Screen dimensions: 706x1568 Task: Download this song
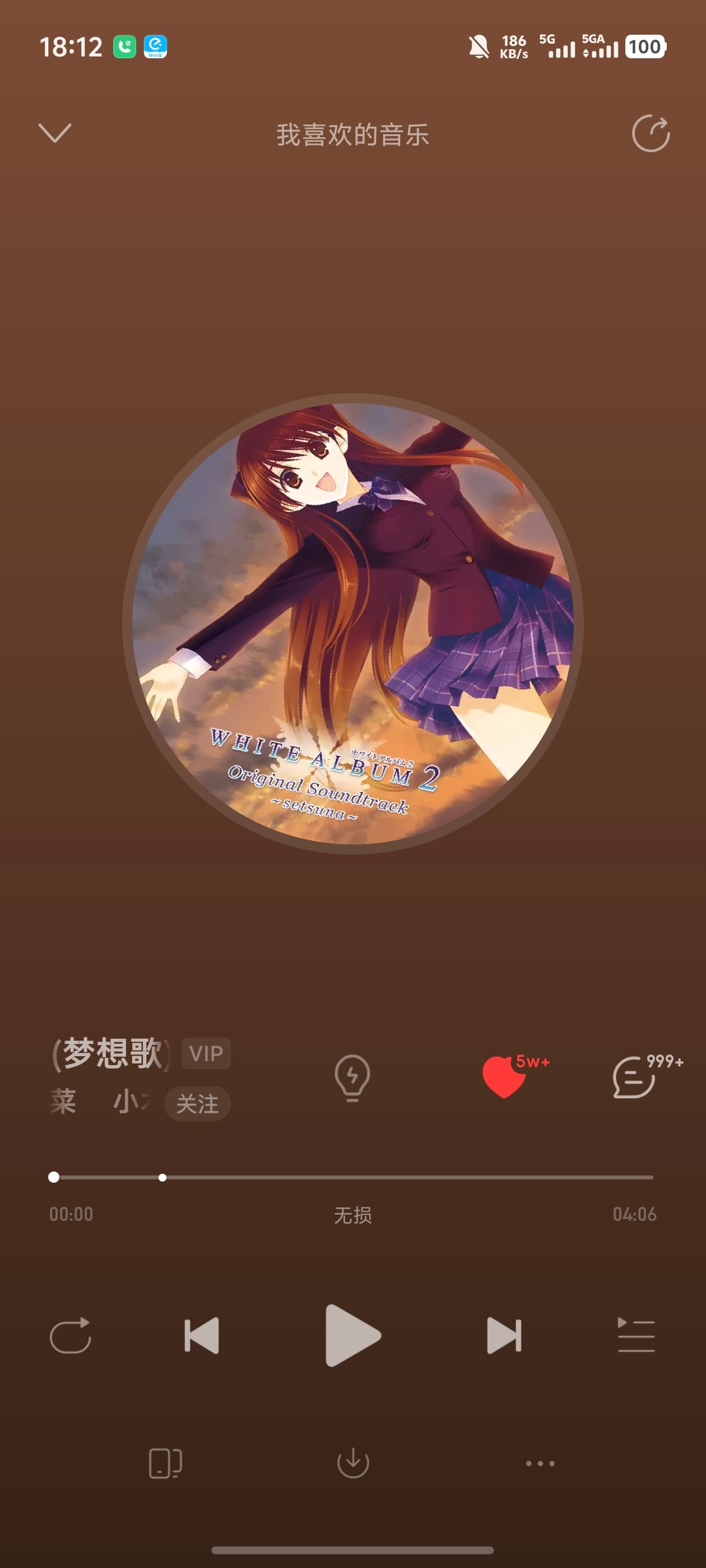[352, 1463]
